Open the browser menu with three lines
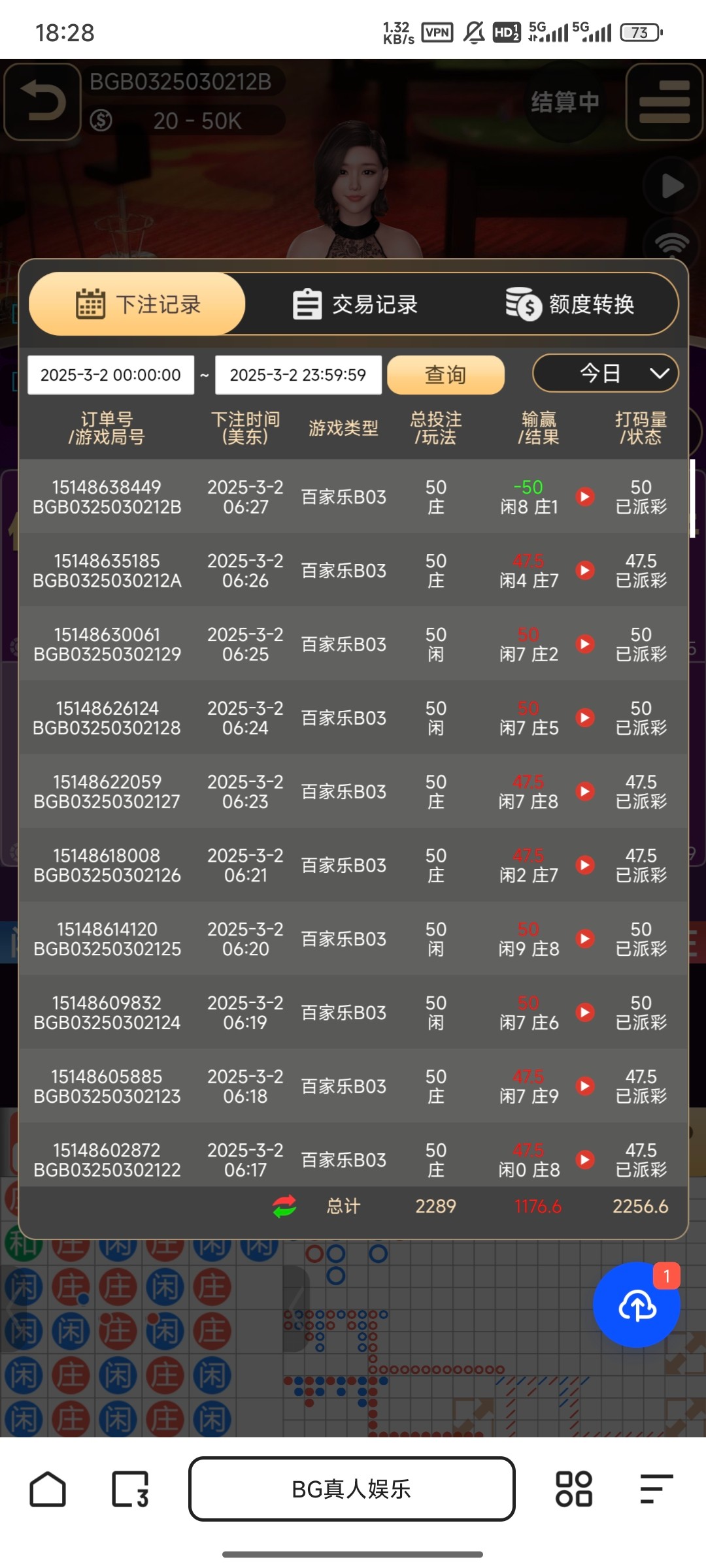The image size is (706, 1568). [x=656, y=1489]
